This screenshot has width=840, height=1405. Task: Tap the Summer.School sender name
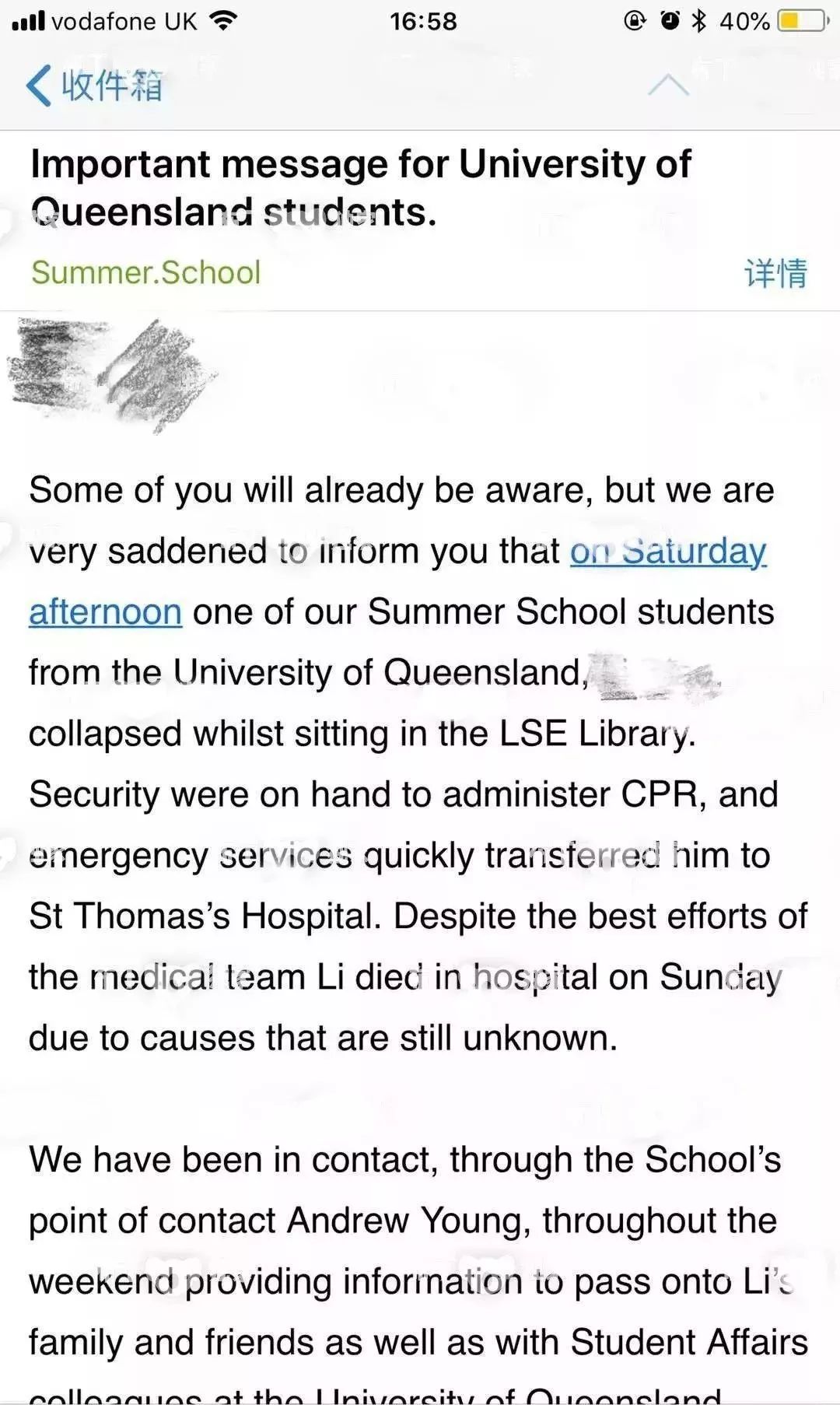(145, 273)
